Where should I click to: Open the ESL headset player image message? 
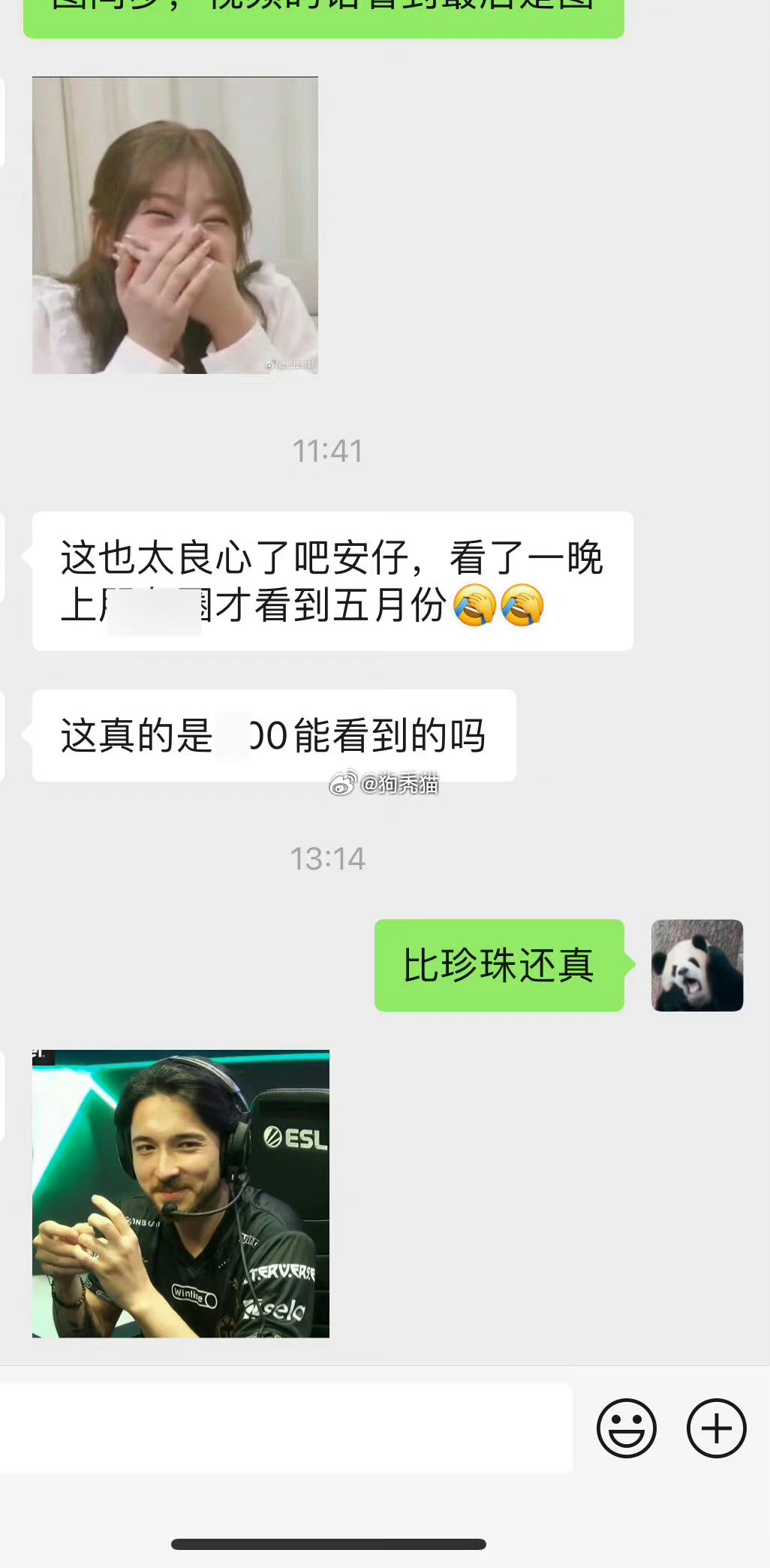click(180, 1193)
